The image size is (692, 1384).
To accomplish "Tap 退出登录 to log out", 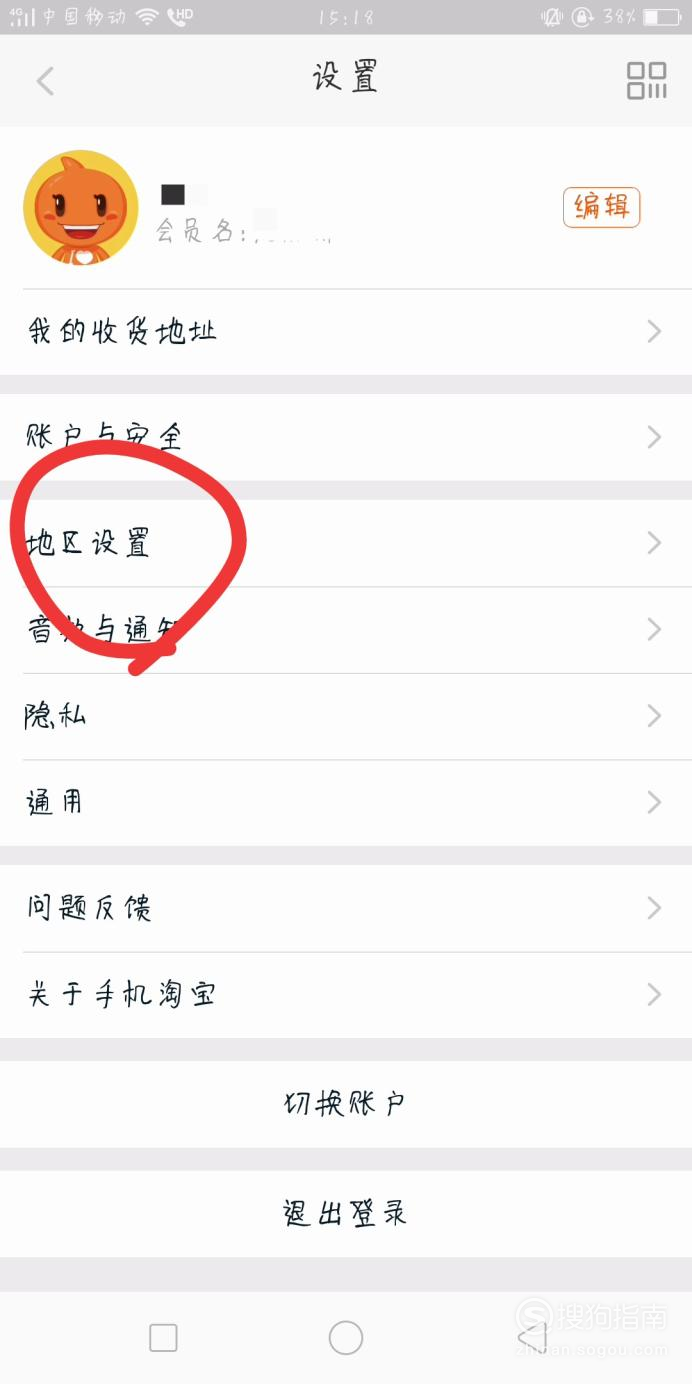I will [346, 1214].
